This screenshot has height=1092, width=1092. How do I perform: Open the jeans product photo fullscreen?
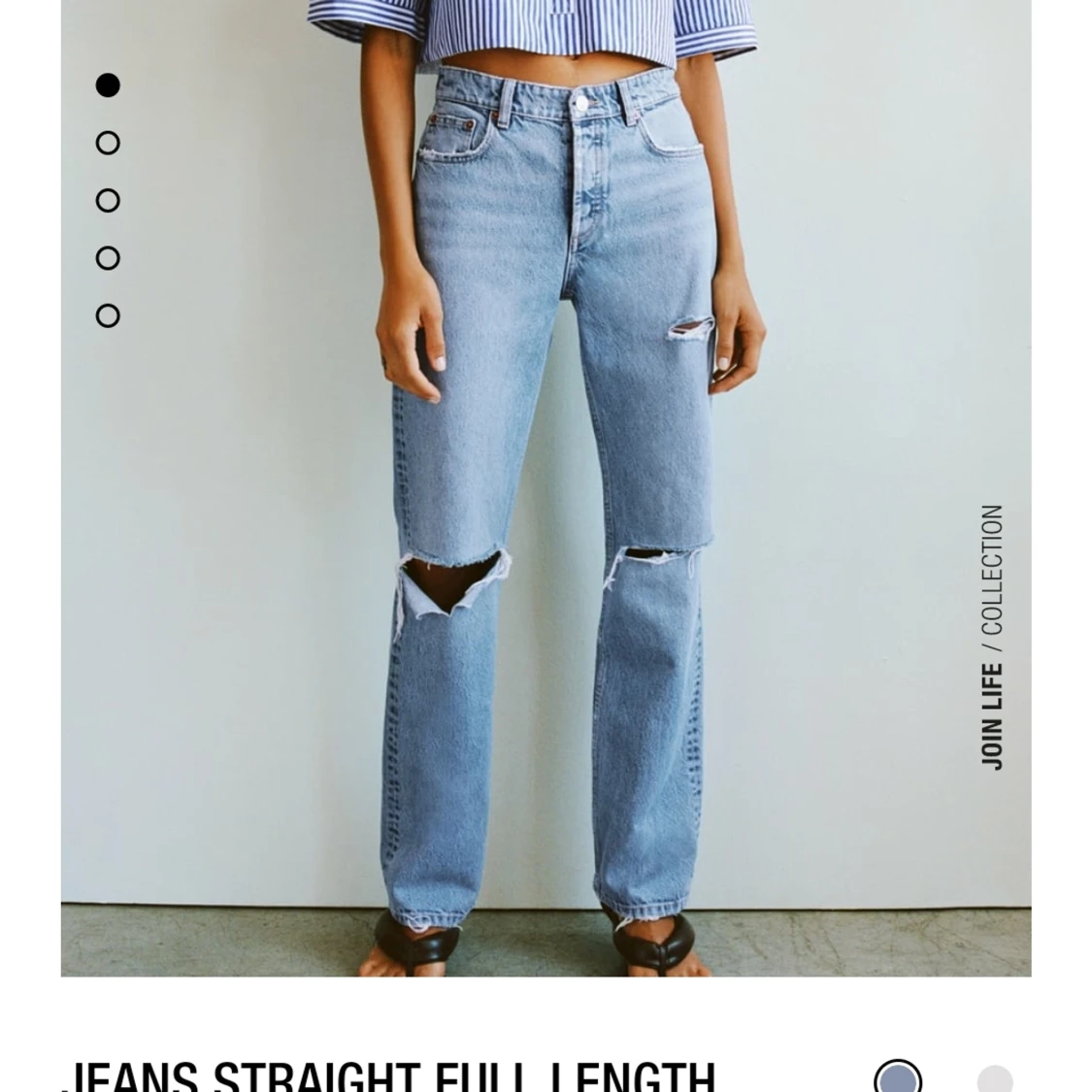[x=546, y=485]
